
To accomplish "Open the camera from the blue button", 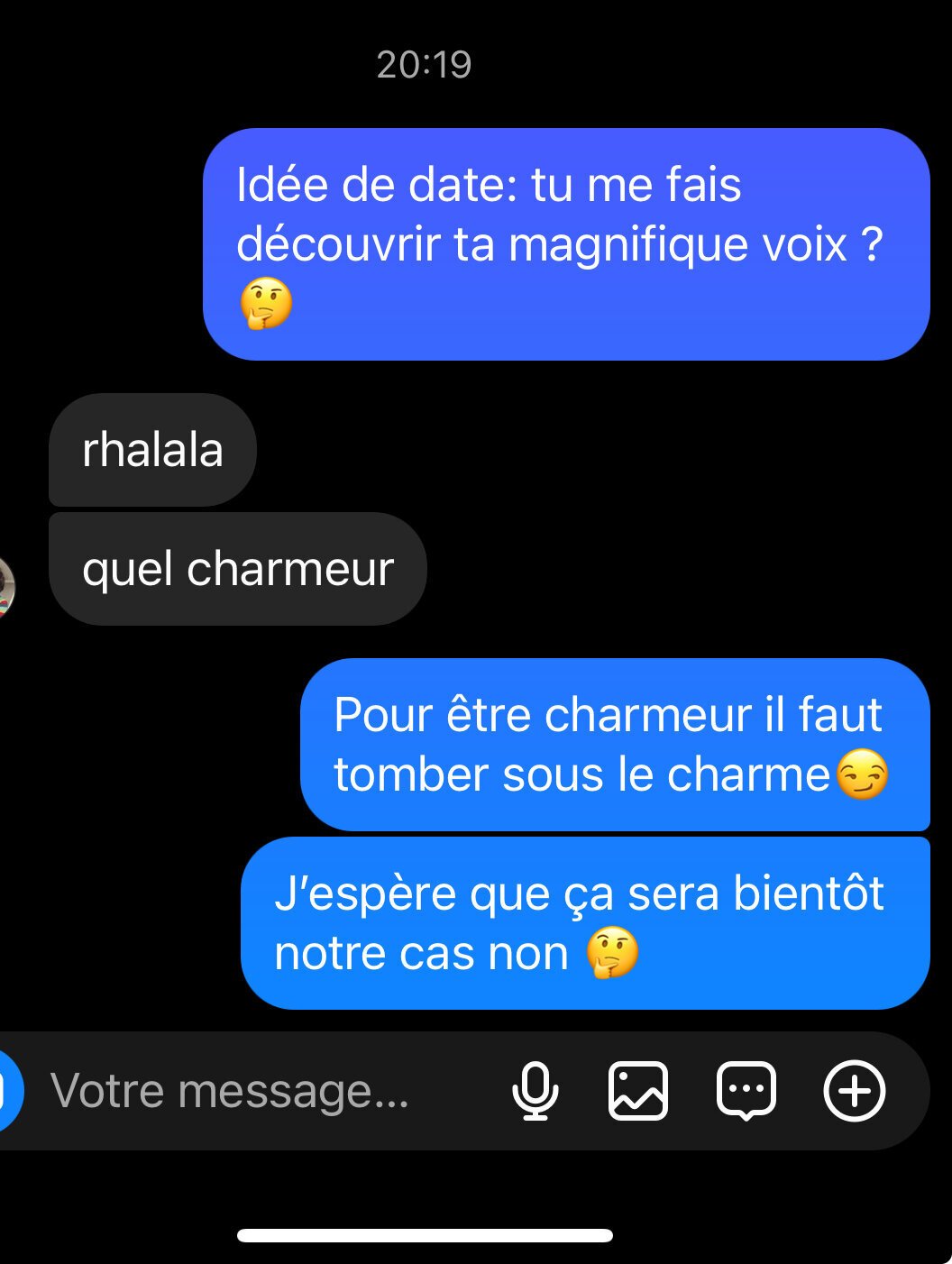I will (7, 1091).
